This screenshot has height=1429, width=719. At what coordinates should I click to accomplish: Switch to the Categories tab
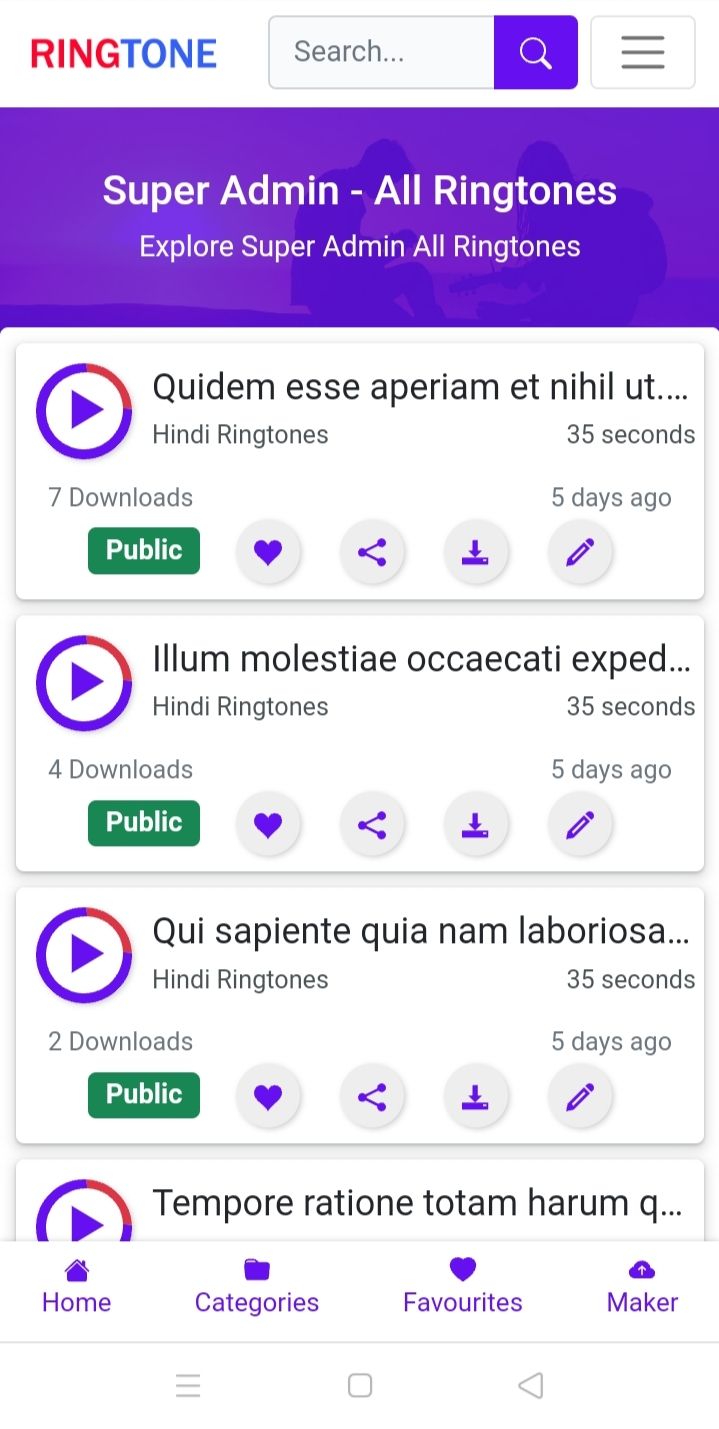[257, 1287]
